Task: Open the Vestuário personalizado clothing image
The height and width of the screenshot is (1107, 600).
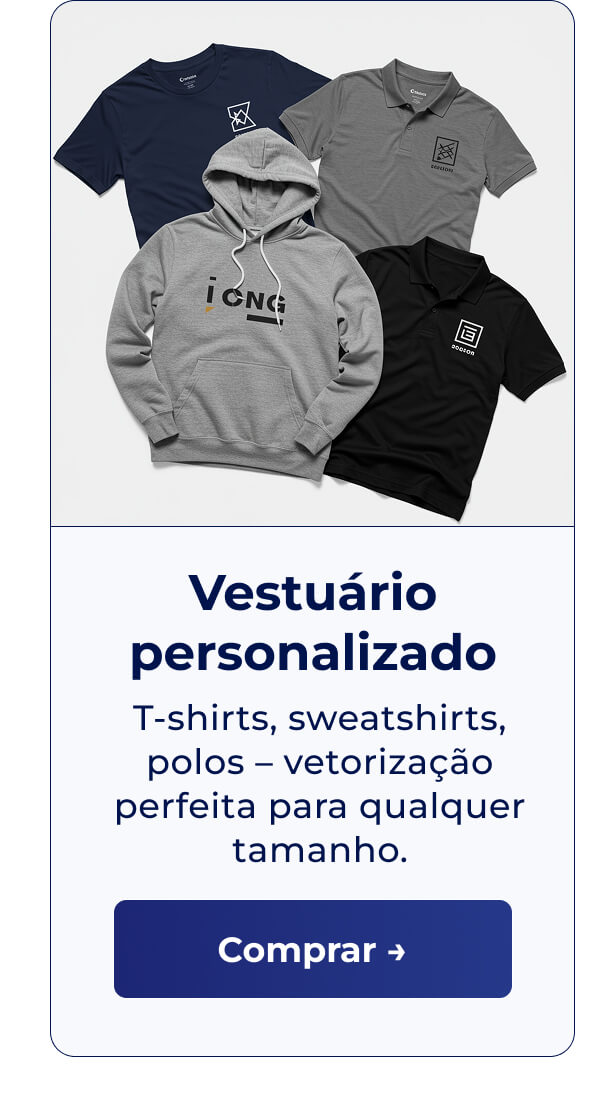Action: point(312,265)
